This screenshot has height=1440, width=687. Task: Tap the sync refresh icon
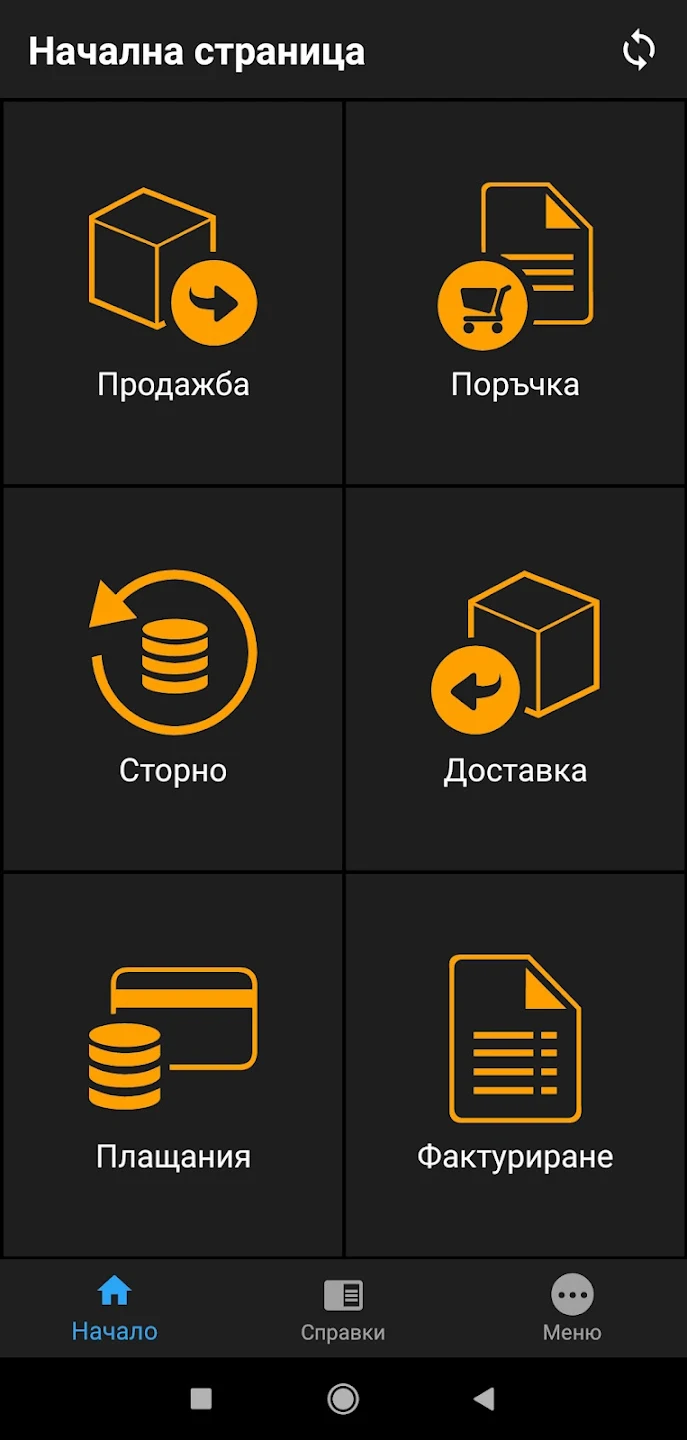click(638, 51)
